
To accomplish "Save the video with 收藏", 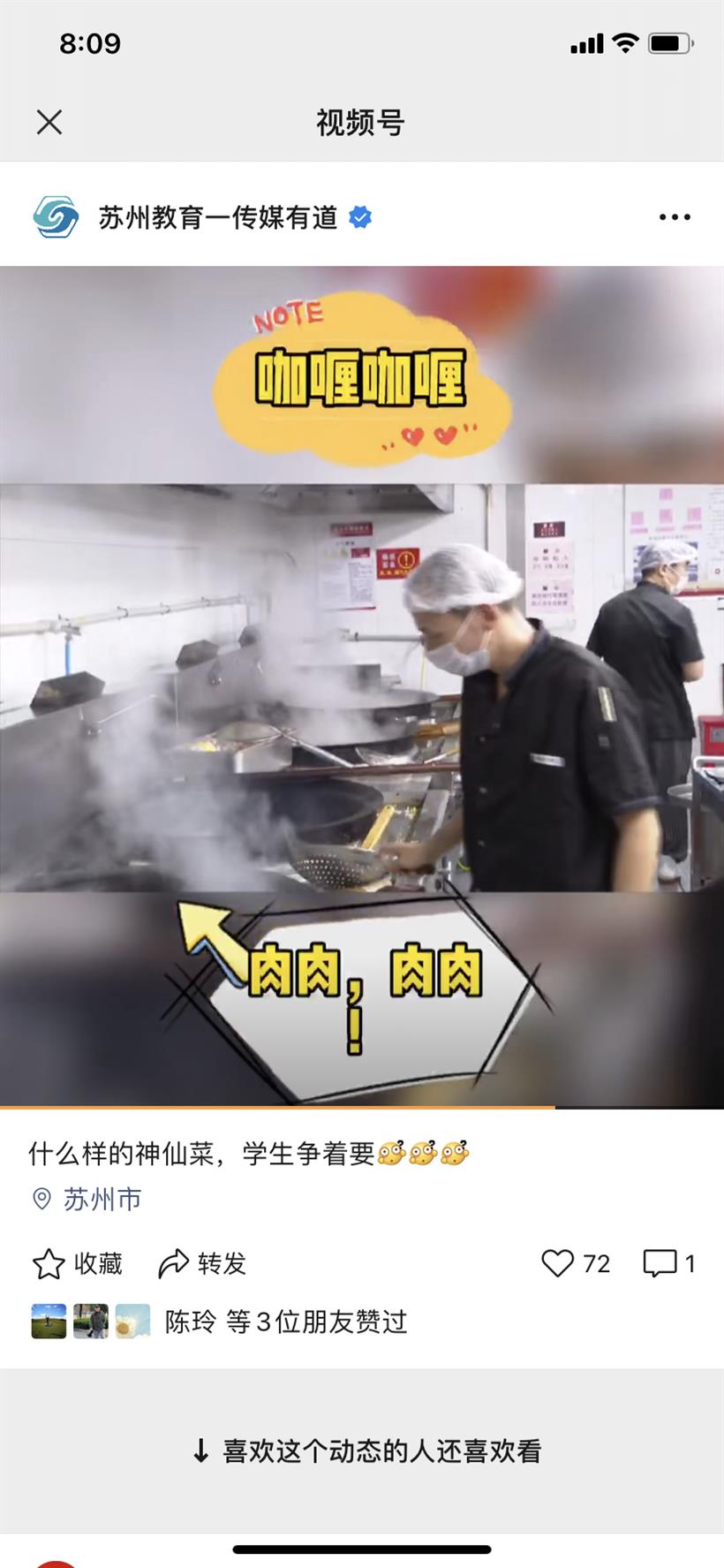I will 78,1264.
